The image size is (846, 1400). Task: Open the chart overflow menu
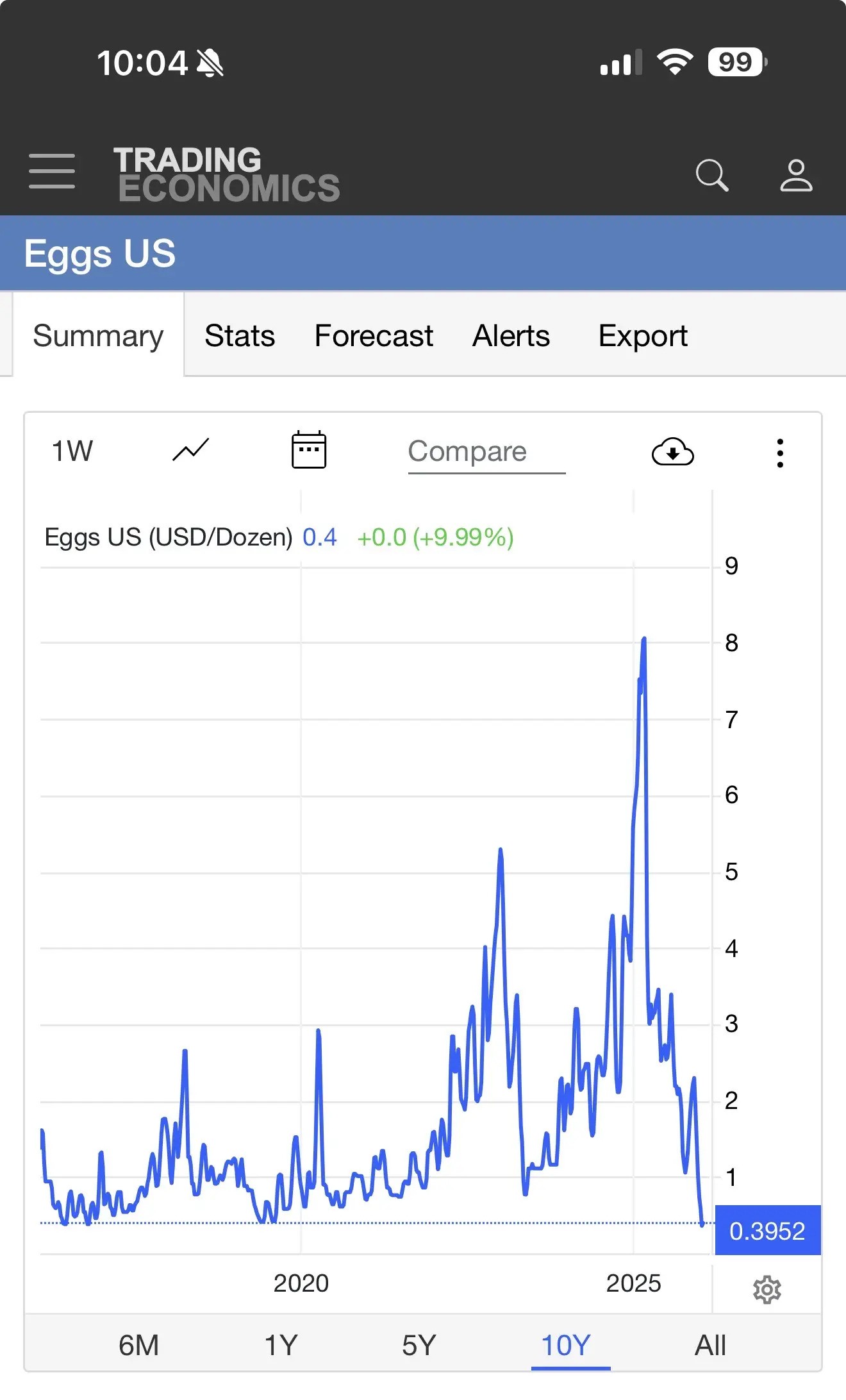point(780,453)
